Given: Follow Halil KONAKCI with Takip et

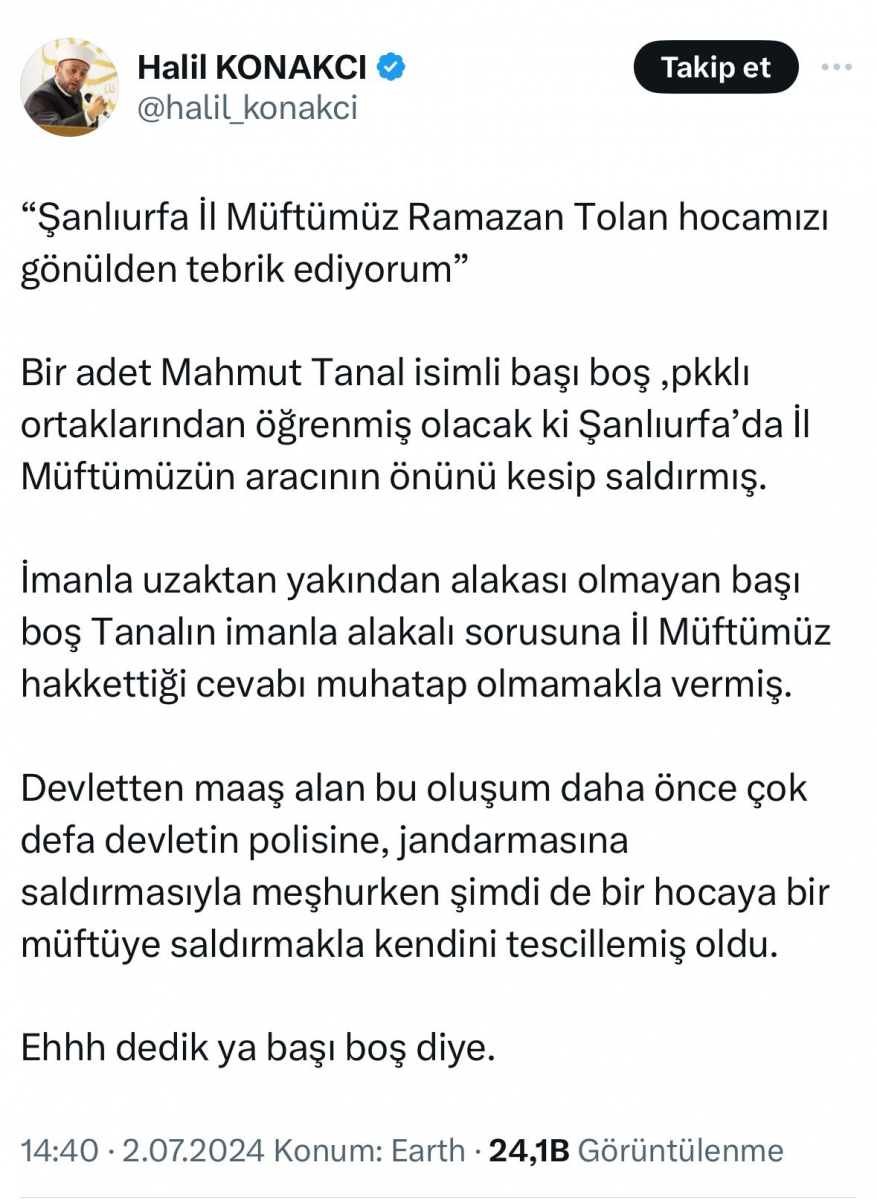Looking at the screenshot, I should pyautogui.click(x=716, y=67).
